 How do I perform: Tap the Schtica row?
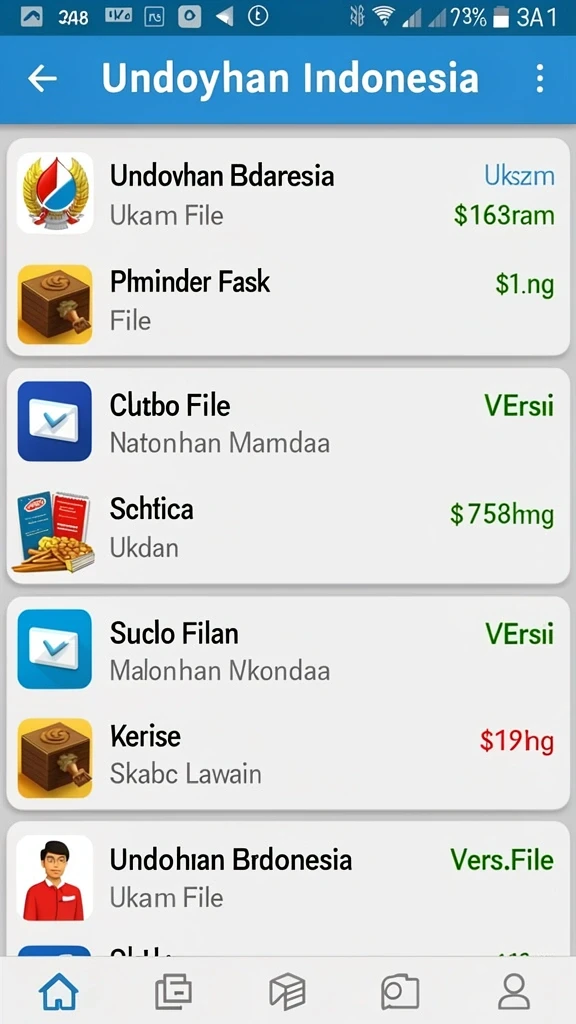(288, 528)
